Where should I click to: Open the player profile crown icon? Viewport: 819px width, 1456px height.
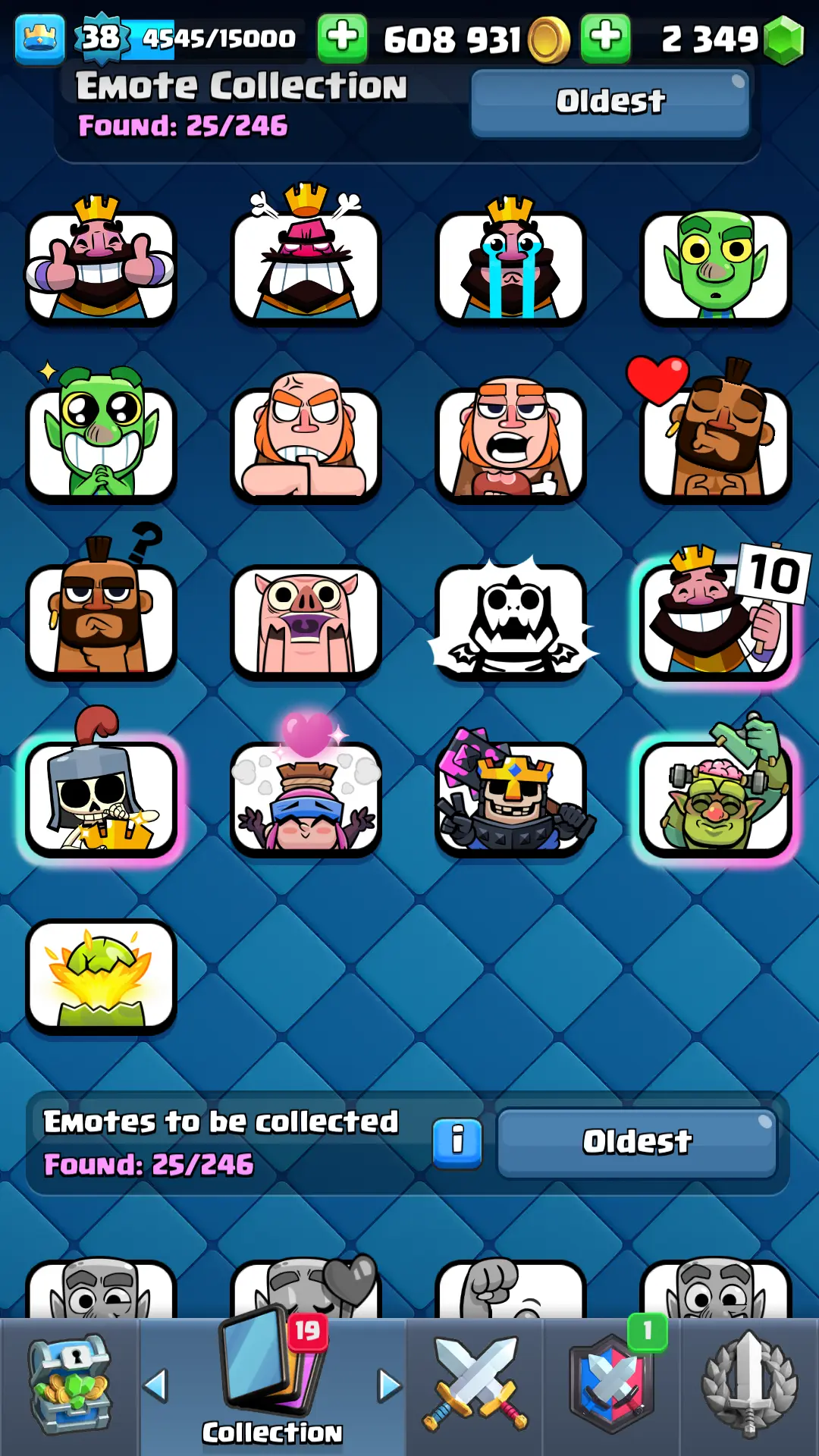(x=39, y=39)
